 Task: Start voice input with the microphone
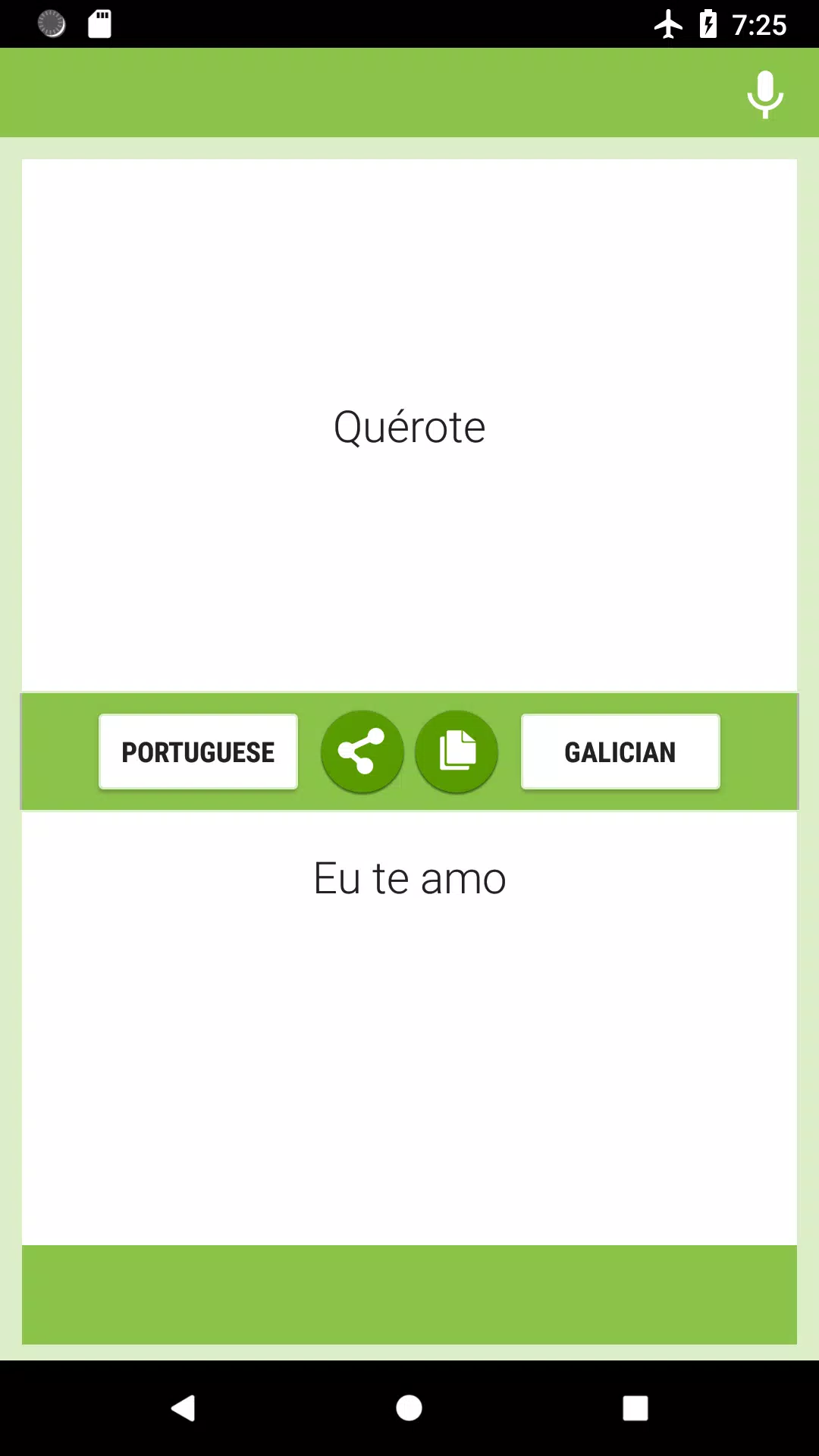[x=765, y=94]
